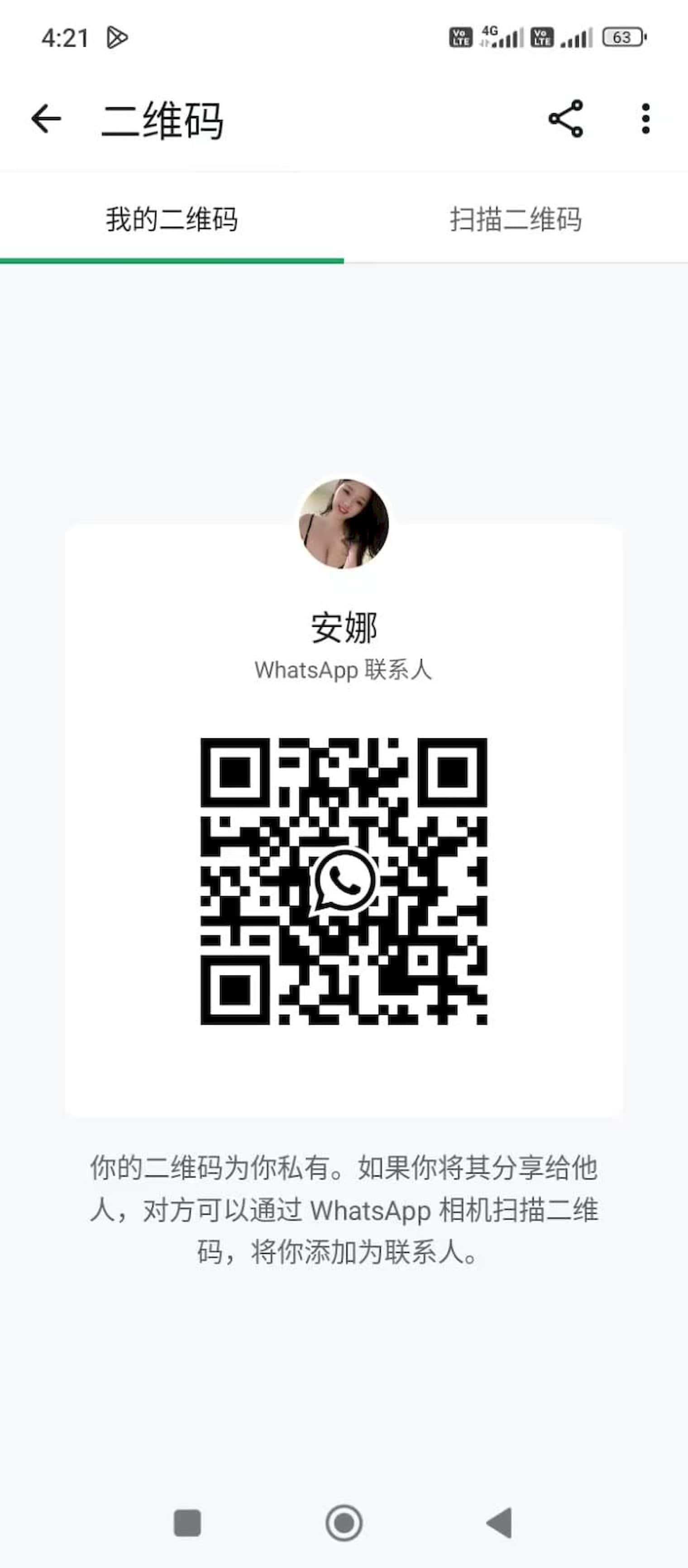
Task: Open recent apps with the square button
Action: click(x=187, y=1523)
